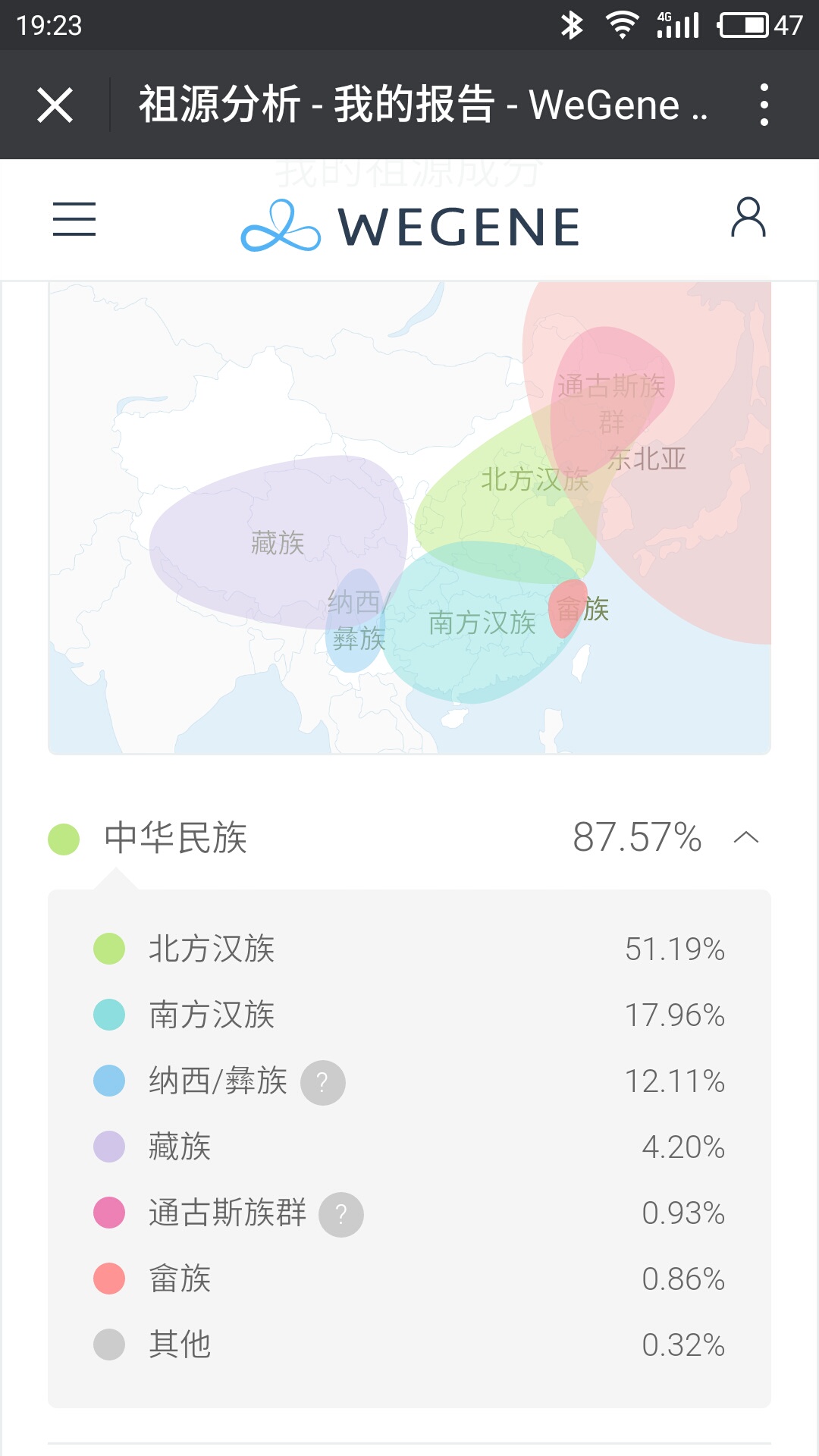
Task: Open the WeGene hamburger menu
Action: 74,219
